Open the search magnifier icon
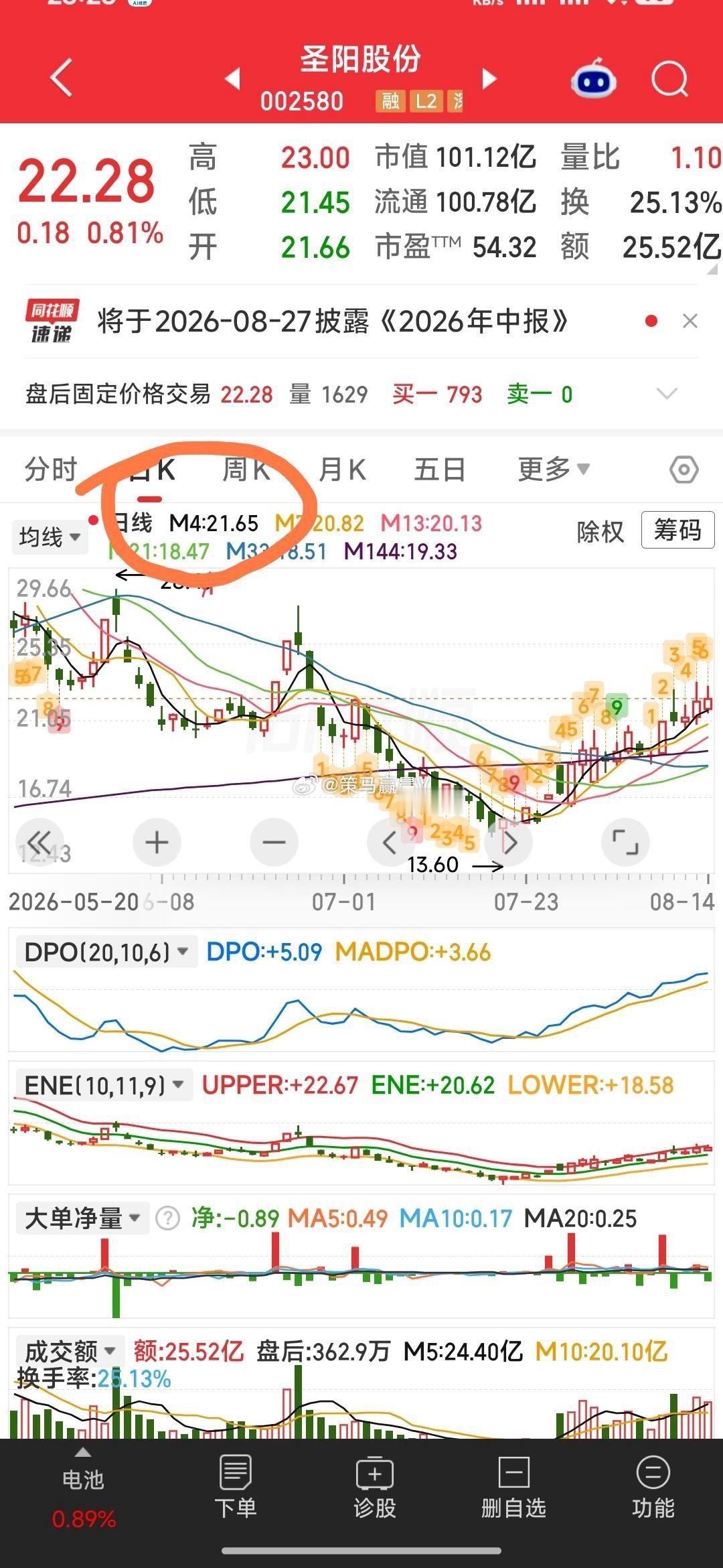 [x=669, y=80]
